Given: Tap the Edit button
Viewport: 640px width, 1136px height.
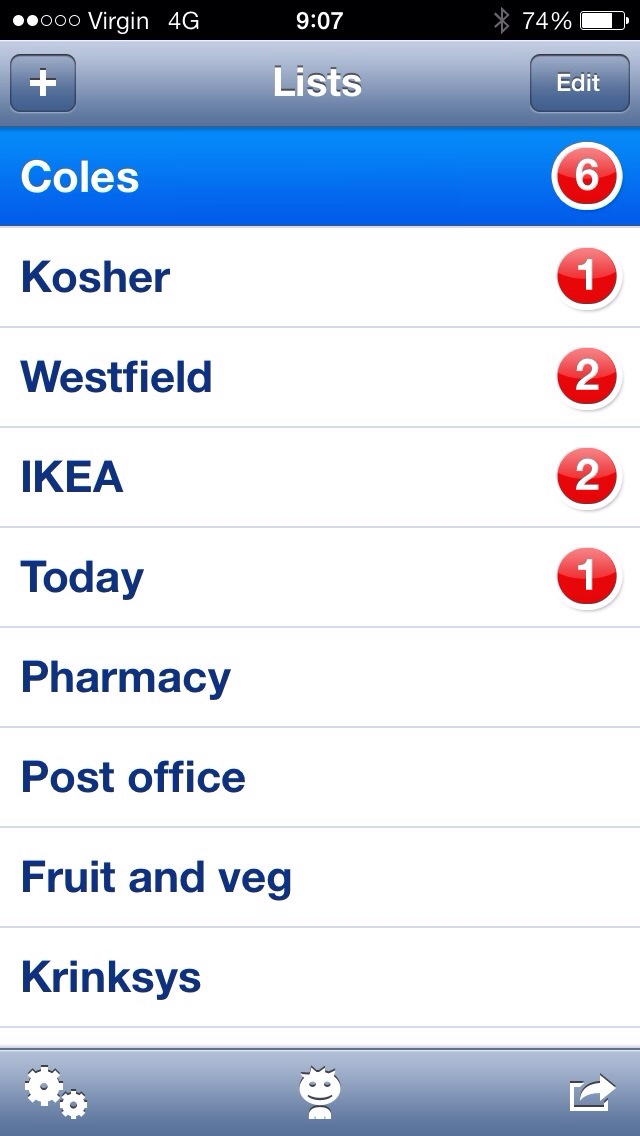Looking at the screenshot, I should (x=578, y=83).
